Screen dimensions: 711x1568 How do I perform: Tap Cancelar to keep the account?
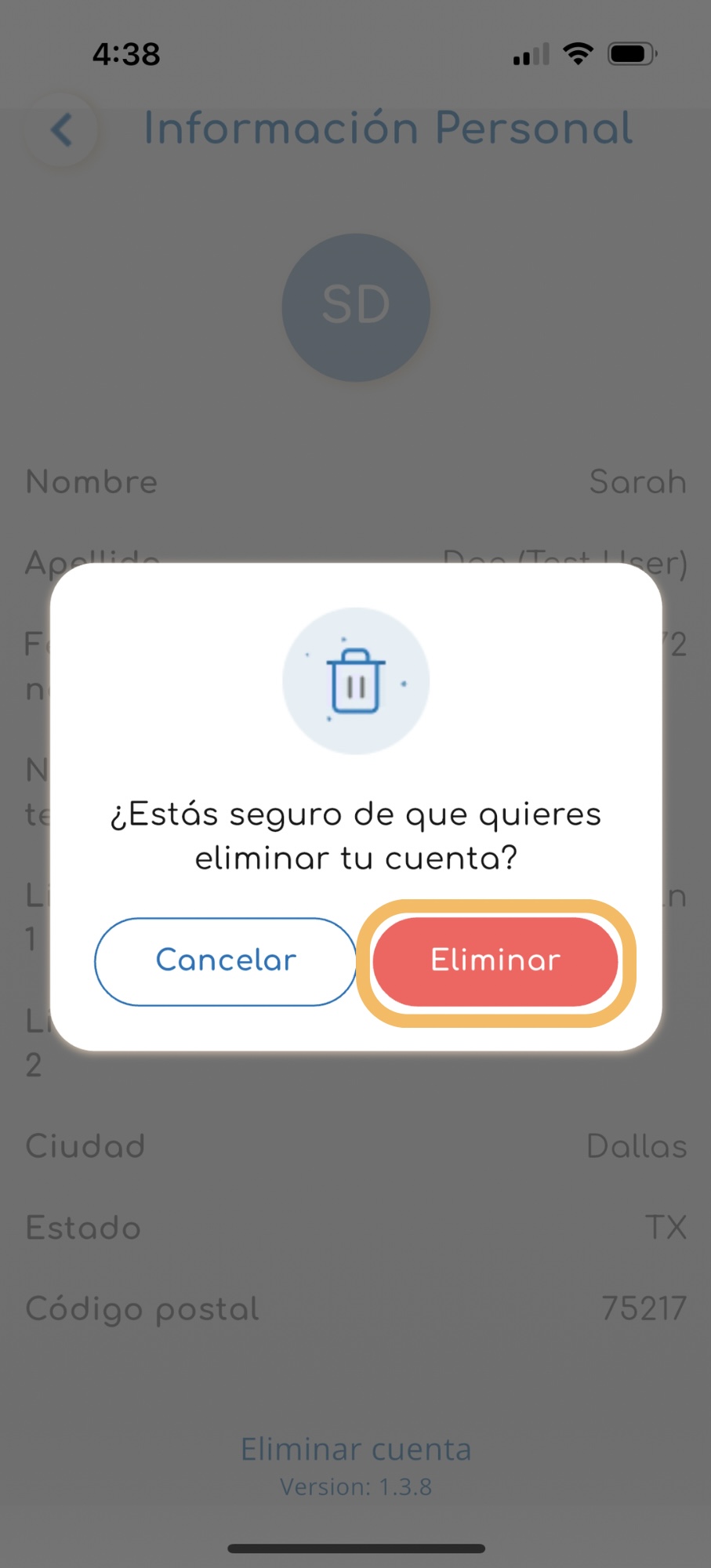coord(226,962)
